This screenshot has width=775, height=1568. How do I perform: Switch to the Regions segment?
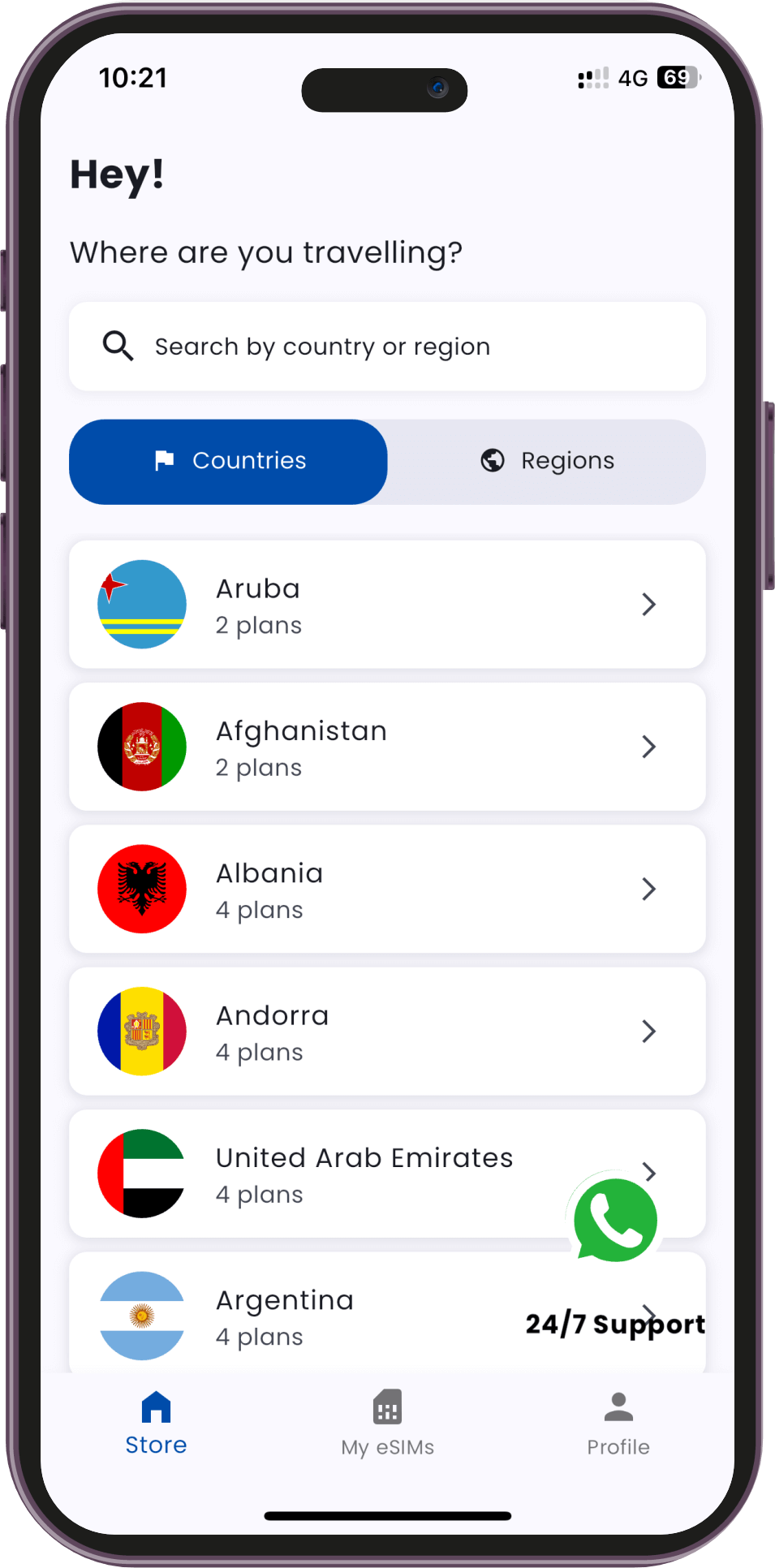546,462
